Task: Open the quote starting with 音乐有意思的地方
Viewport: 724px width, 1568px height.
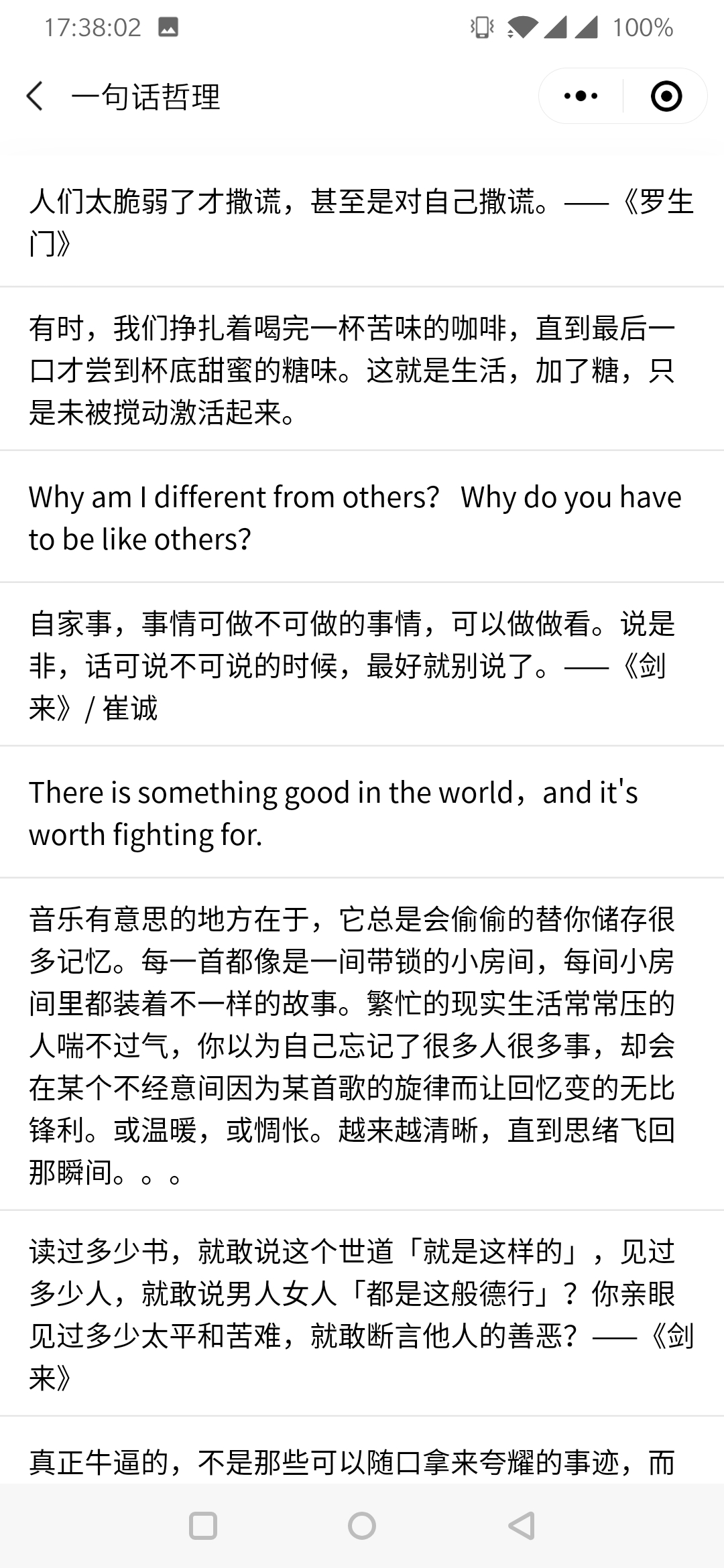Action: pyautogui.click(x=362, y=1045)
